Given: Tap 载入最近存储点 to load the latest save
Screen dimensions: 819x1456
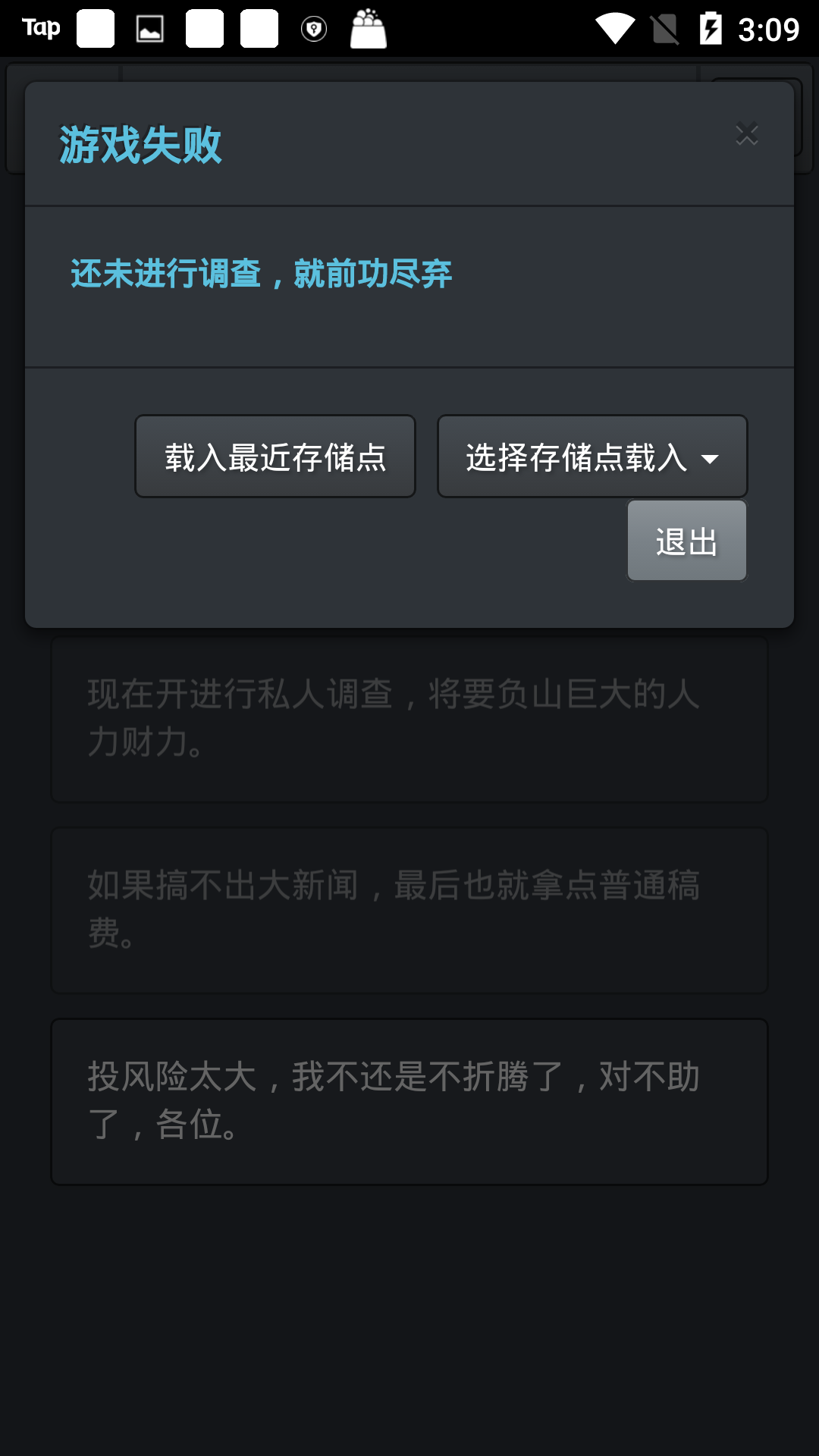Looking at the screenshot, I should (x=275, y=457).
